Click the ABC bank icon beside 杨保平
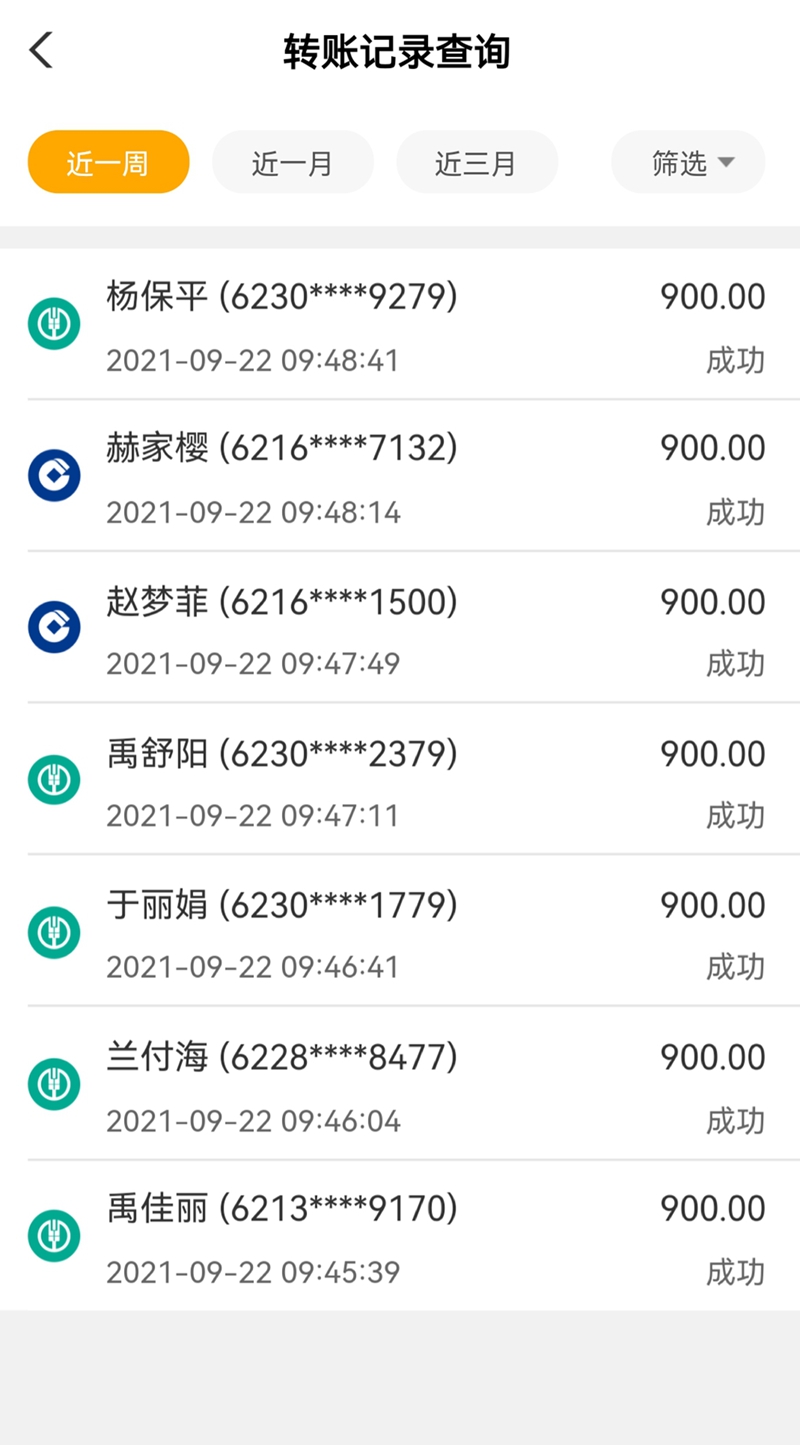The image size is (800, 1445). 54,323
